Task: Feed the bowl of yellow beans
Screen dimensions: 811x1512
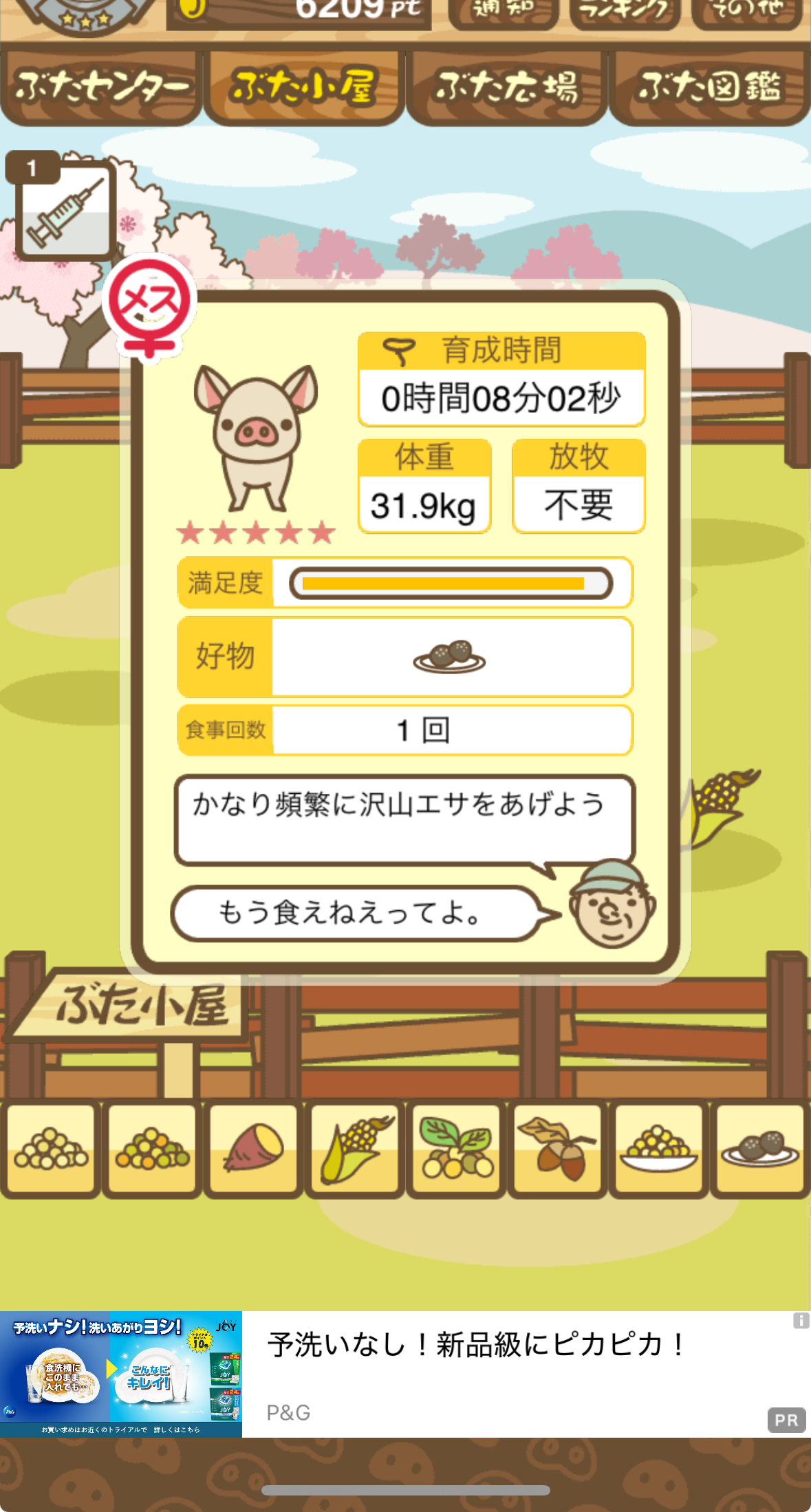Action: [x=658, y=1149]
